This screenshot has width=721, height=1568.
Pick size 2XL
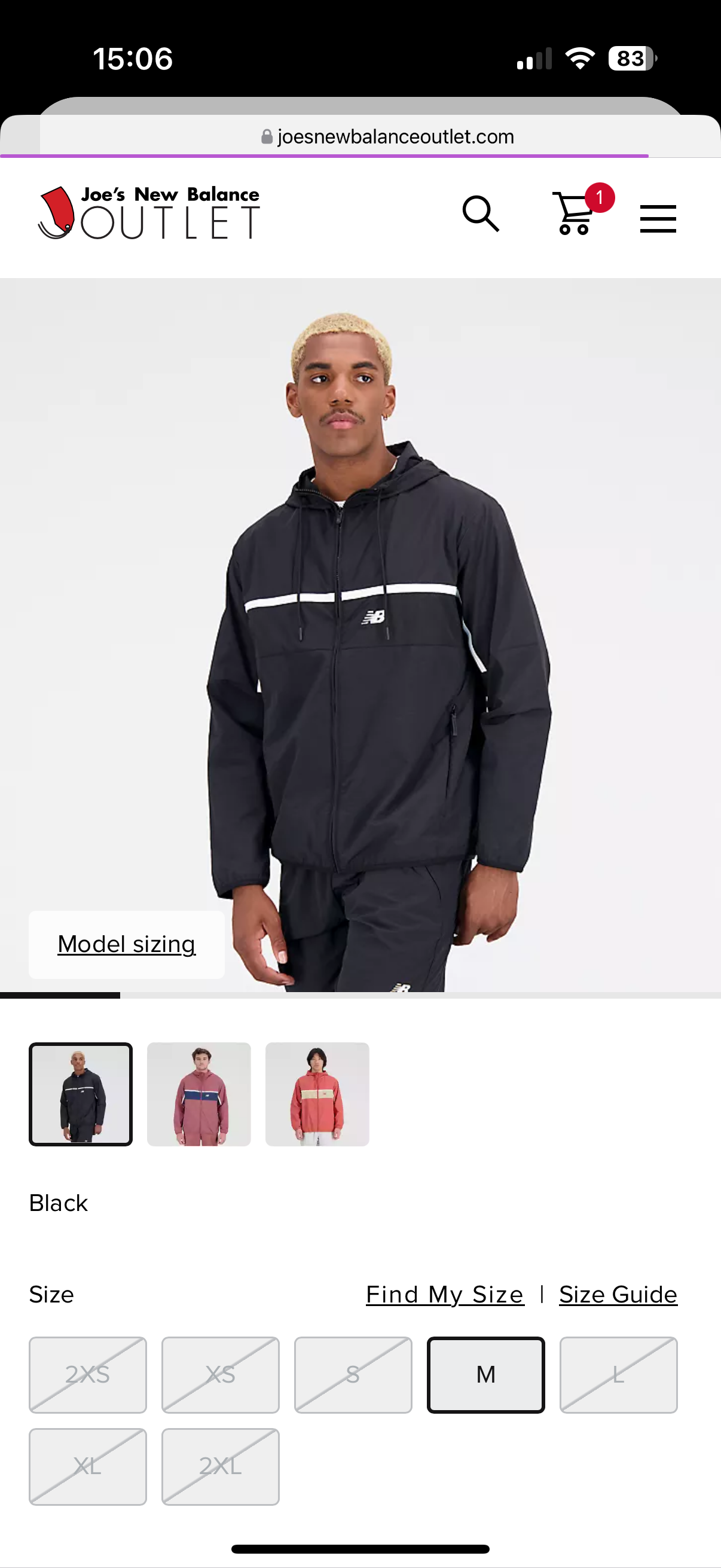click(220, 1466)
